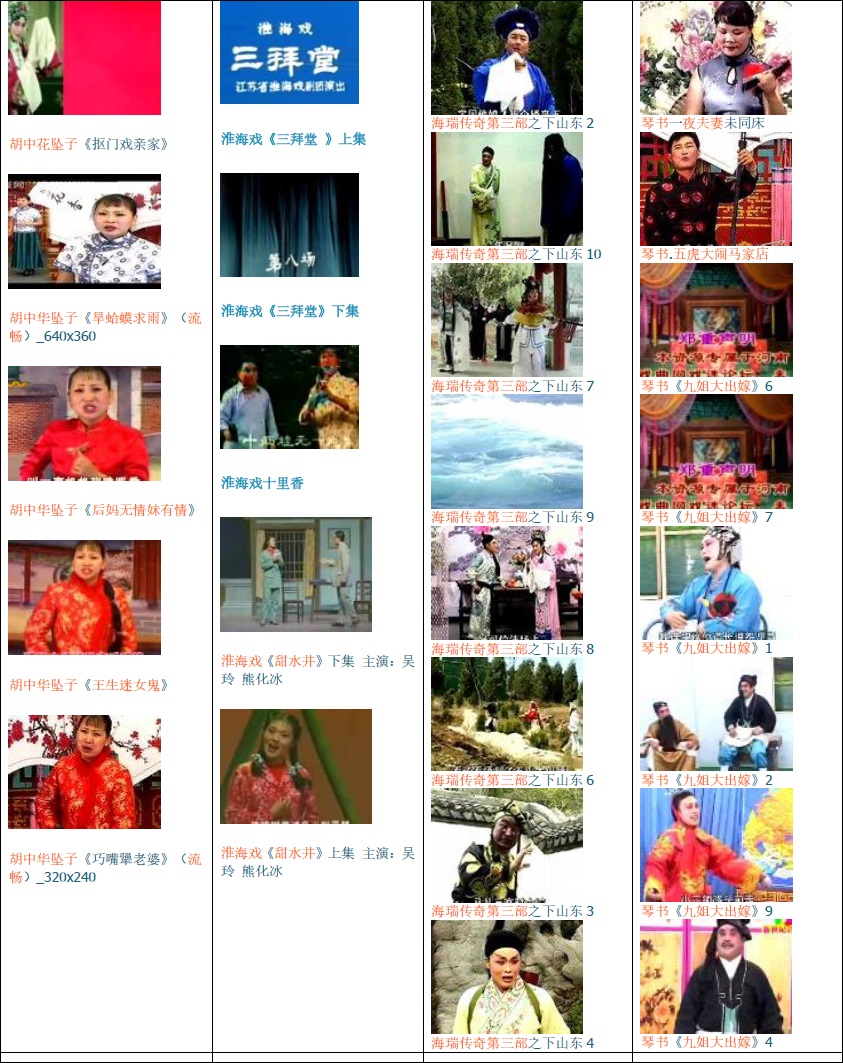The image size is (843, 1063).
Task: Open the 《巧嘴犟老婆》 video link
Action: tap(105, 859)
